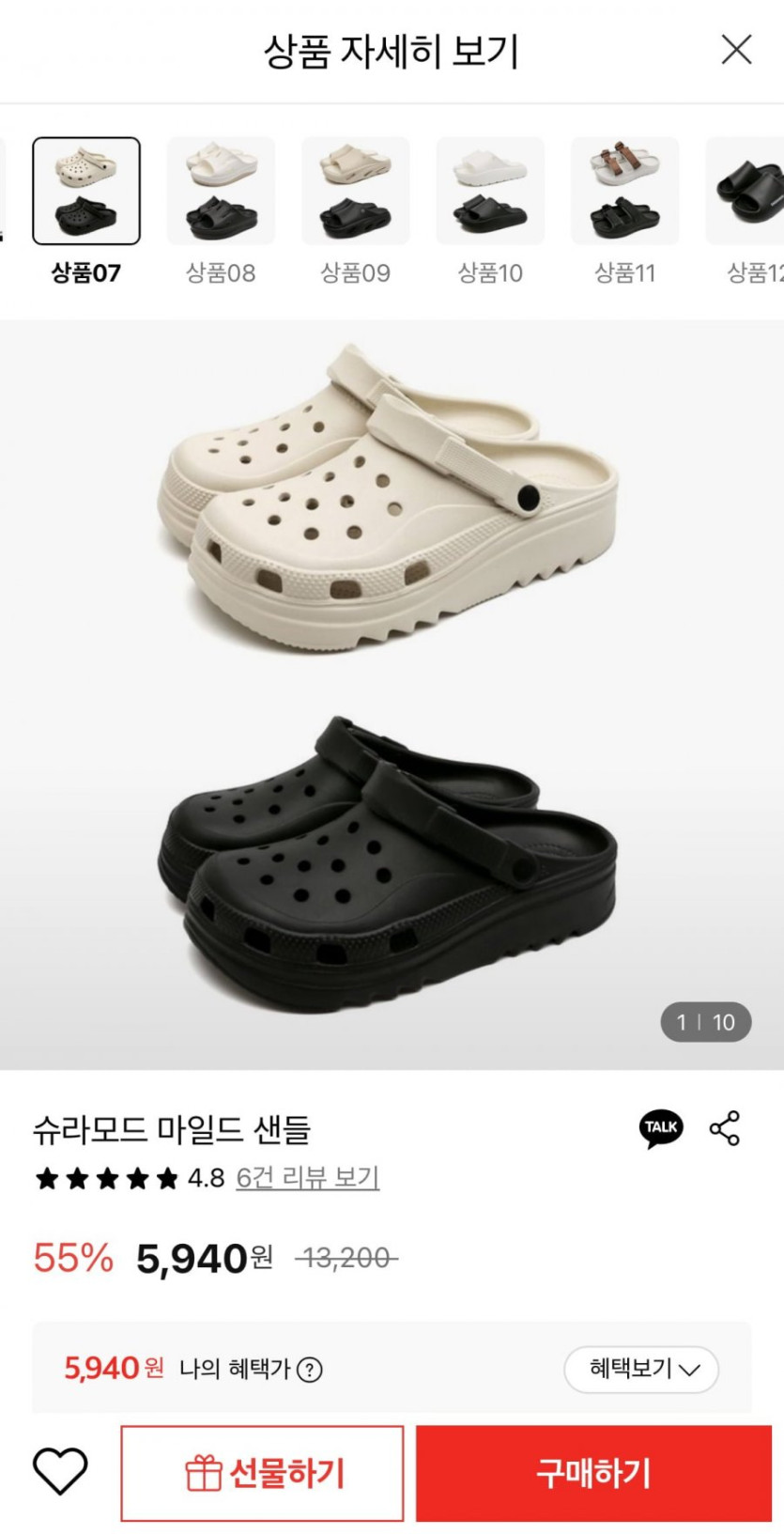Share via KakaoTalk icon
Screen dimensions: 784x1534
[661, 1128]
